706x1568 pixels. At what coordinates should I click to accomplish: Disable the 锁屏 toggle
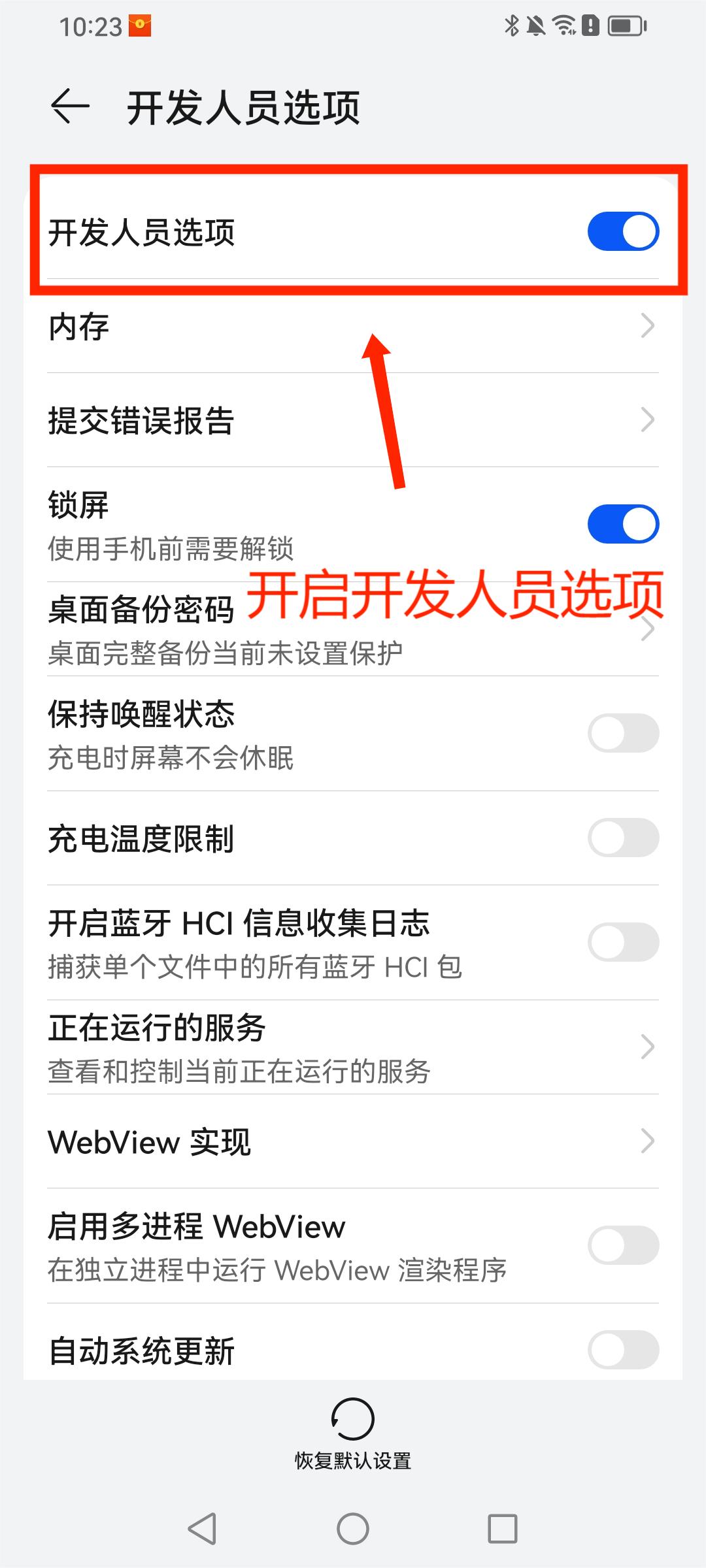click(622, 524)
